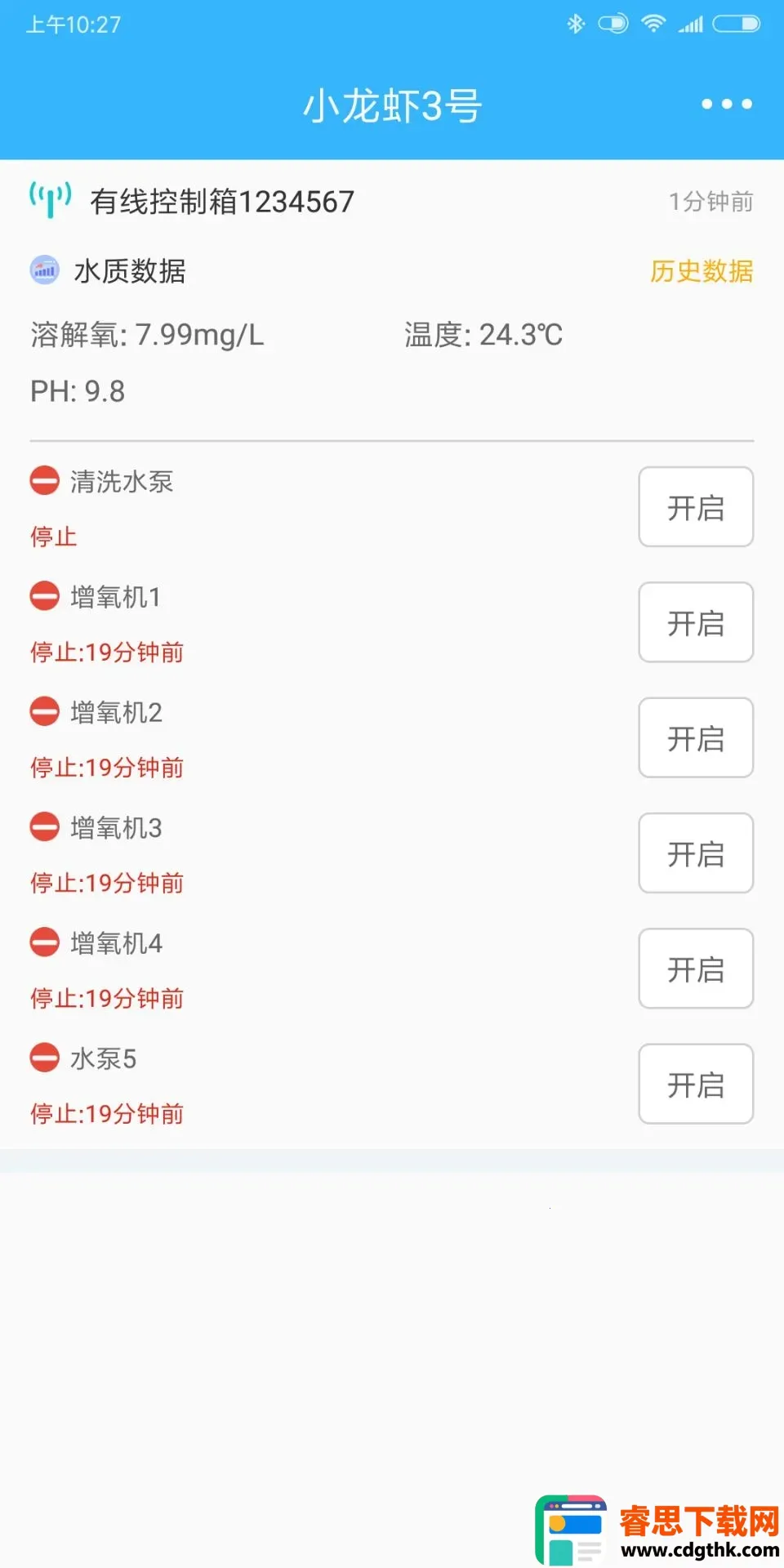Screen dimensions: 784x1568
Task: View 历史数据 for water quality
Action: (701, 271)
